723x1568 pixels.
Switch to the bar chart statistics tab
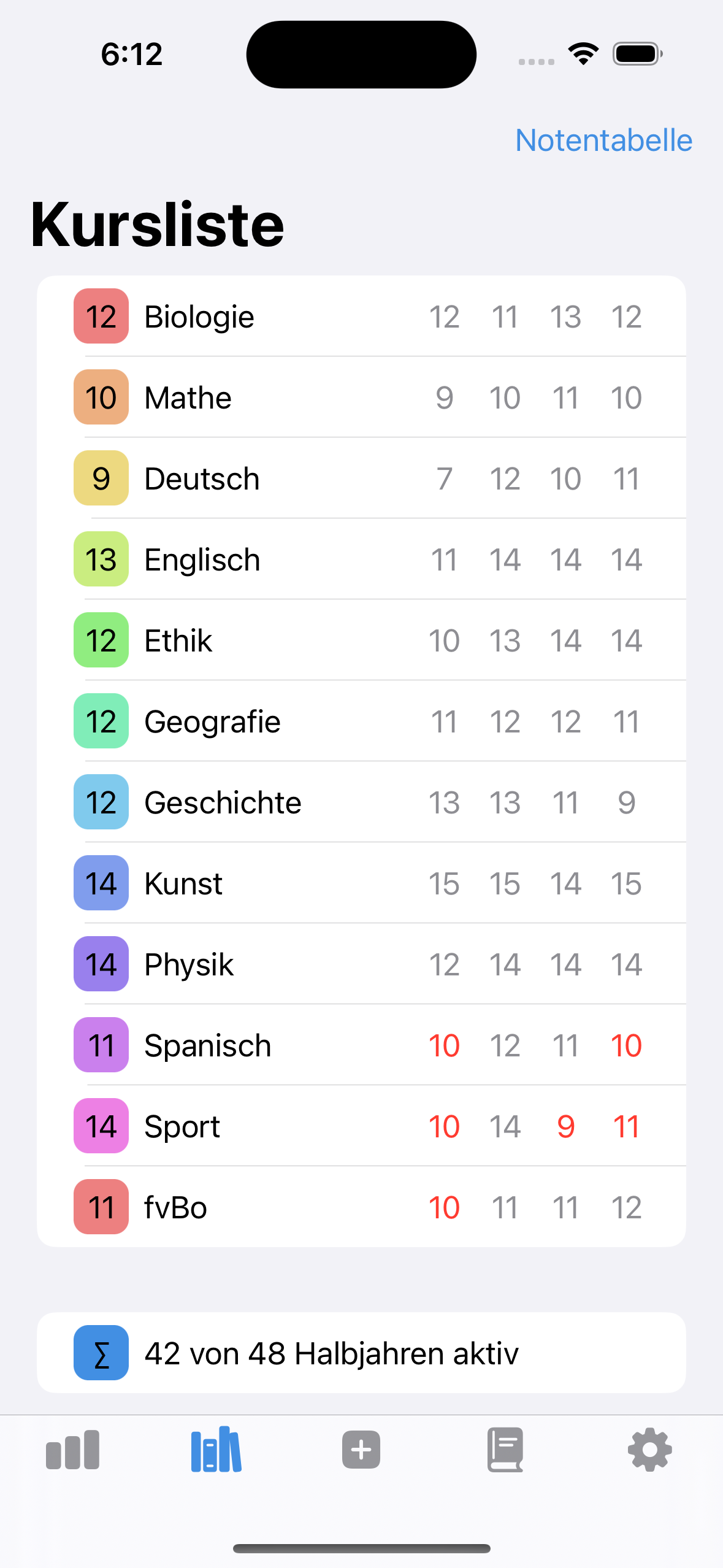[72, 1450]
